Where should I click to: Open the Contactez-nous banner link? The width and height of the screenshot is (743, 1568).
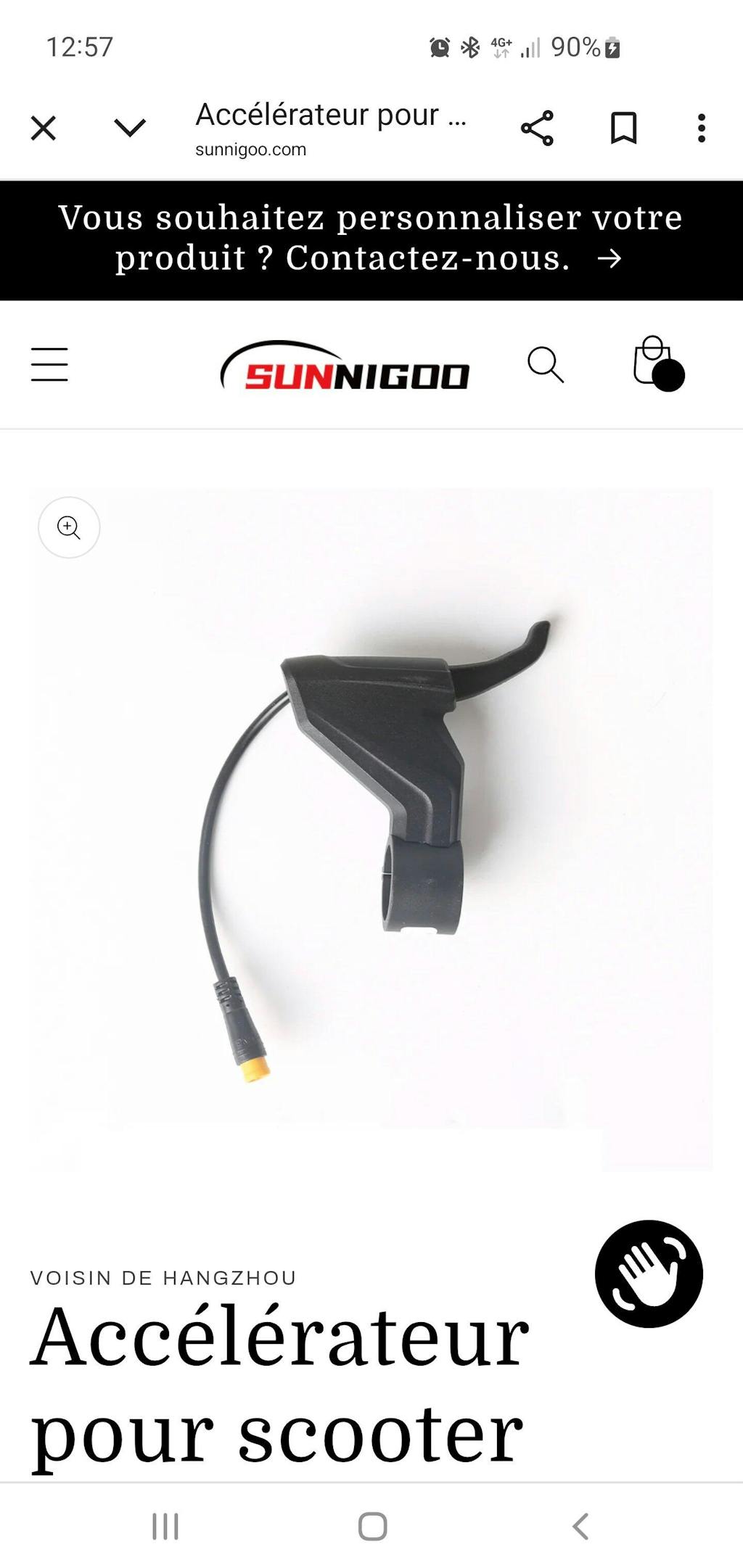pyautogui.click(x=371, y=239)
